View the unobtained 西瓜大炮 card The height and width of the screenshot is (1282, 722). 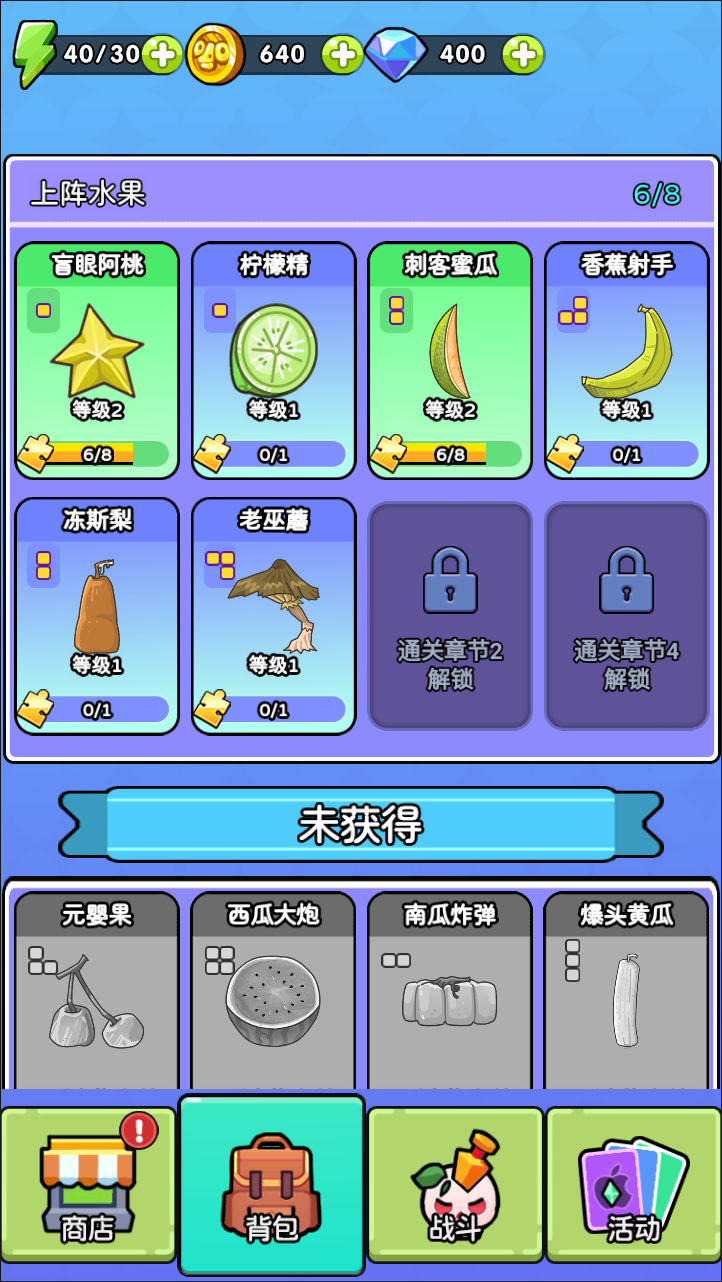[x=273, y=990]
